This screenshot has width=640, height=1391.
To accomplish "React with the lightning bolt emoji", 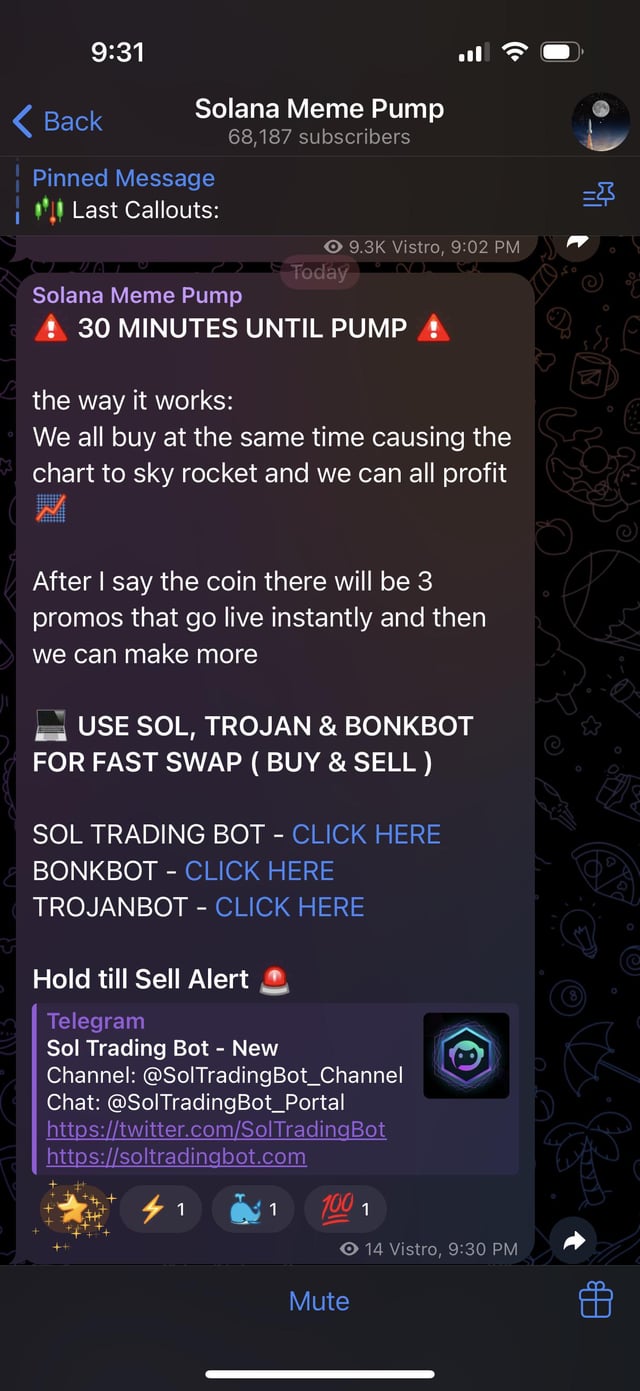I will click(x=161, y=1209).
